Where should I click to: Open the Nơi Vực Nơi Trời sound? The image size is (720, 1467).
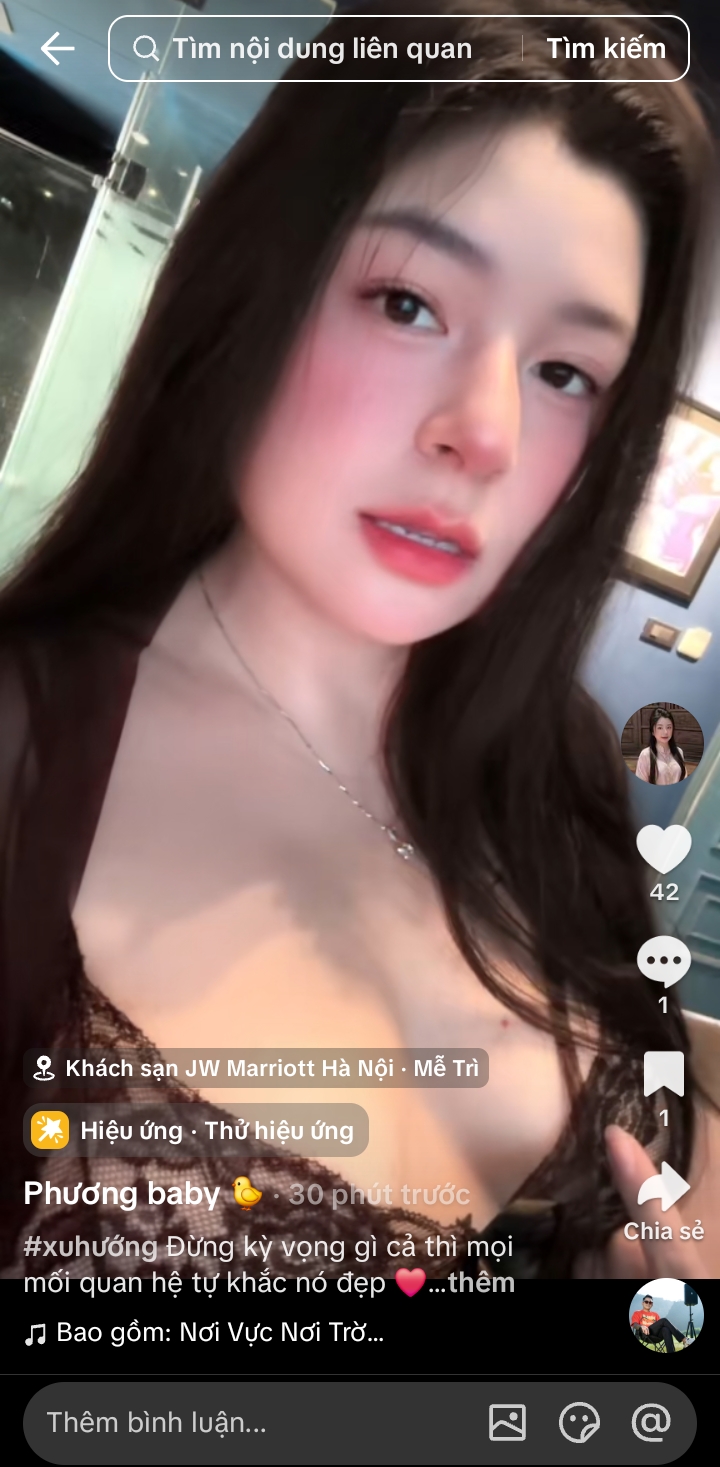204,1333
